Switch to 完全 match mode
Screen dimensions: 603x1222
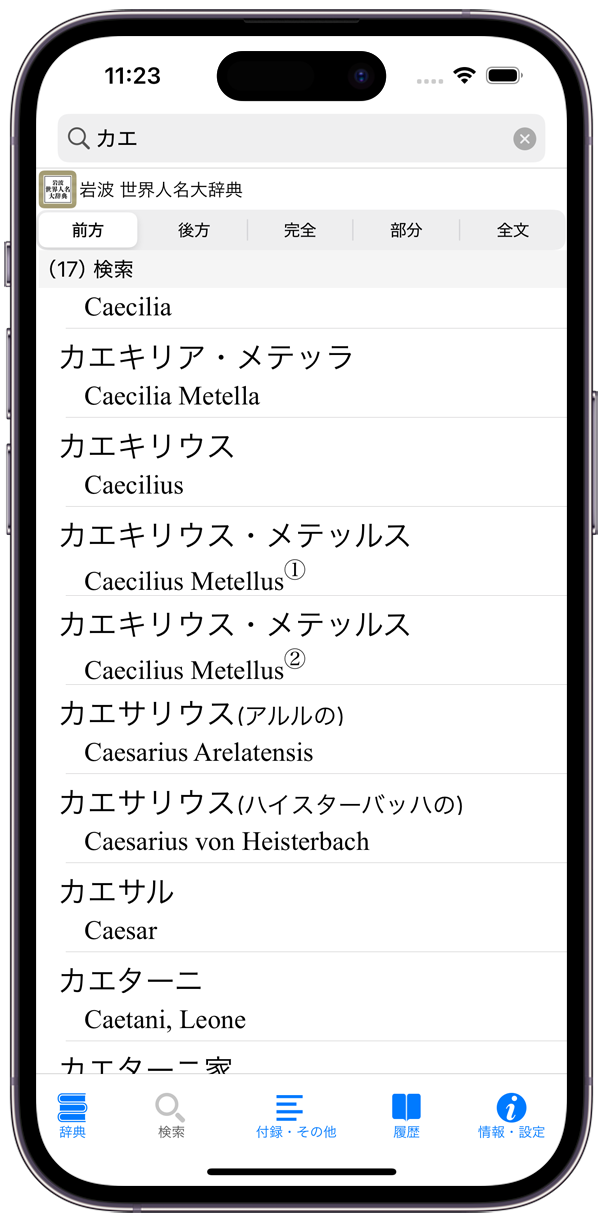coord(300,230)
